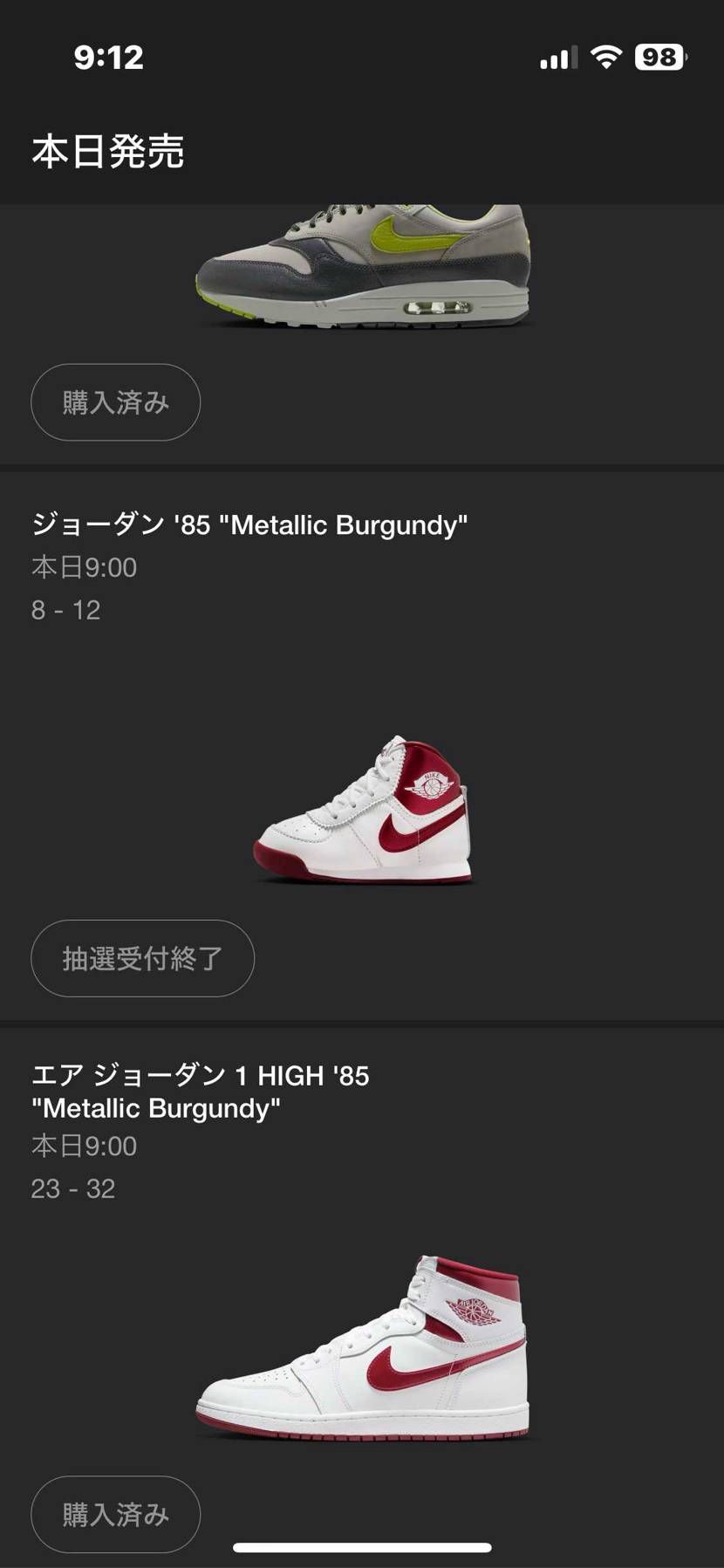Tap the 8 - 12 size range text
Viewport: 724px width, 1568px height.
tap(65, 610)
